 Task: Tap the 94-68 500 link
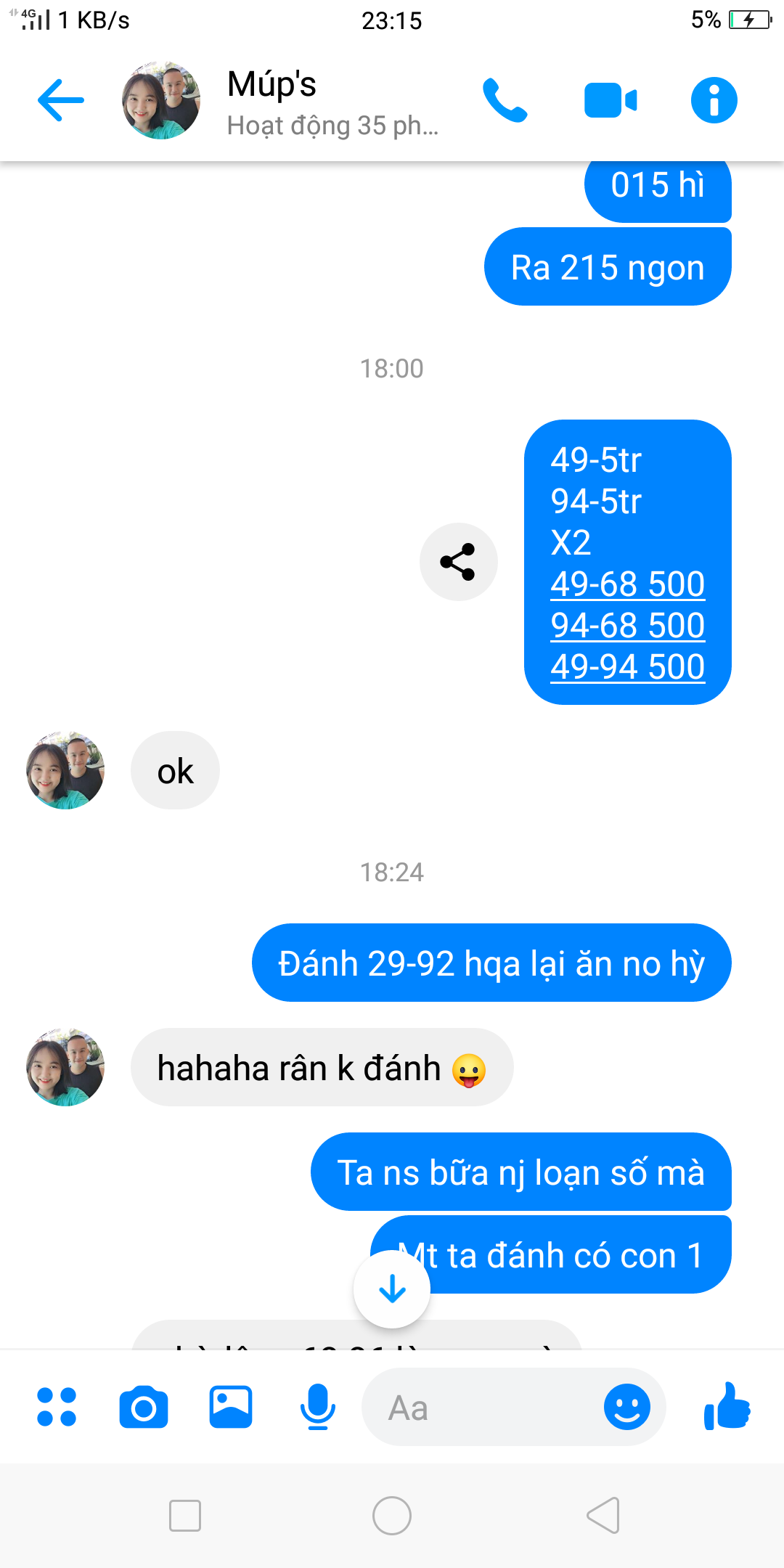[627, 626]
